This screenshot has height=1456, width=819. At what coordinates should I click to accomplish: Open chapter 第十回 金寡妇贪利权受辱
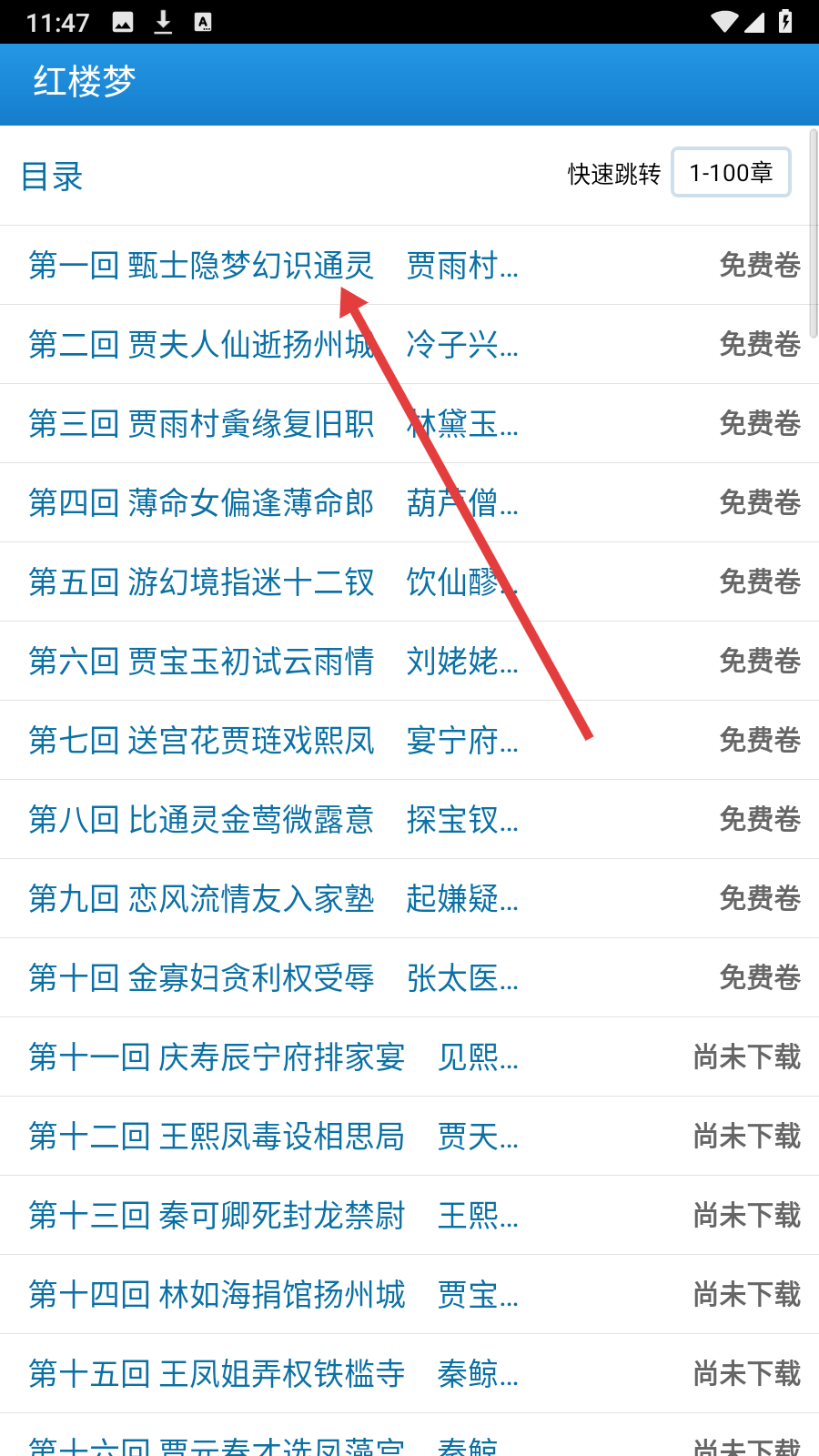pyautogui.click(x=409, y=977)
